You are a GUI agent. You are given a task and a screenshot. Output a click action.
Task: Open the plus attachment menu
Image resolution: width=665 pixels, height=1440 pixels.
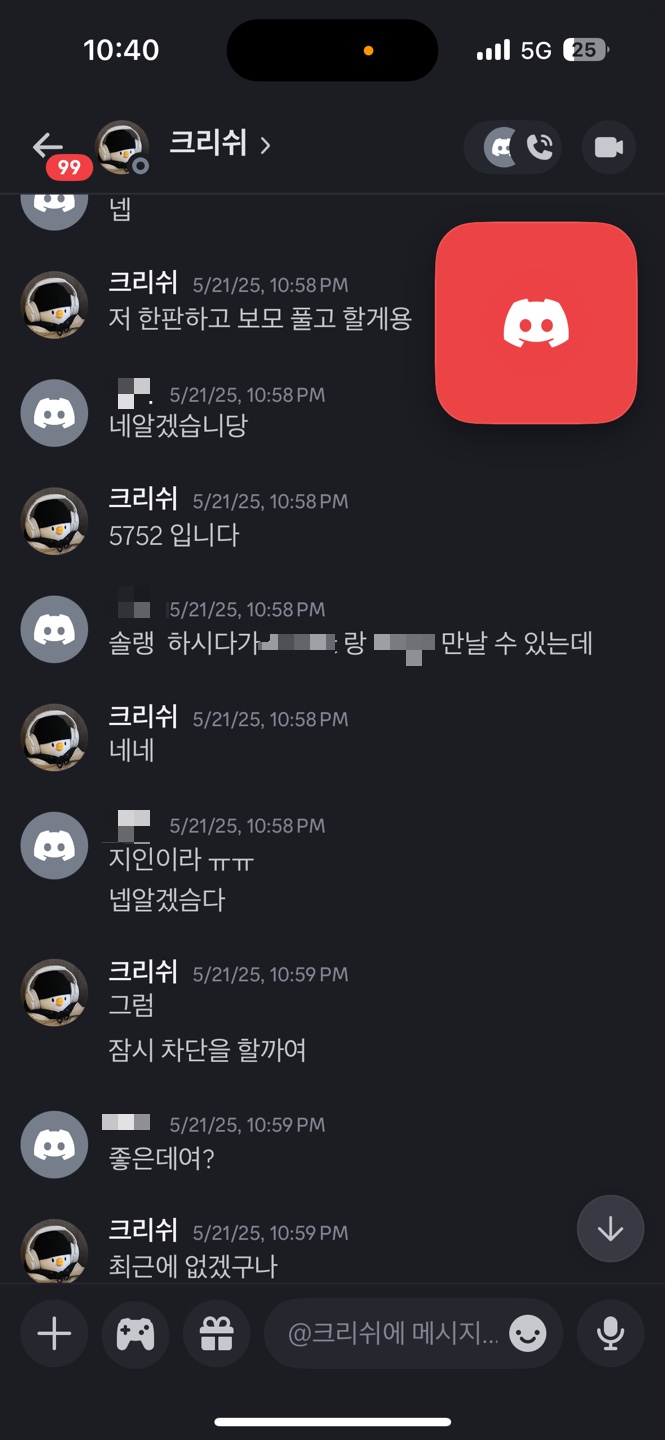click(54, 1333)
